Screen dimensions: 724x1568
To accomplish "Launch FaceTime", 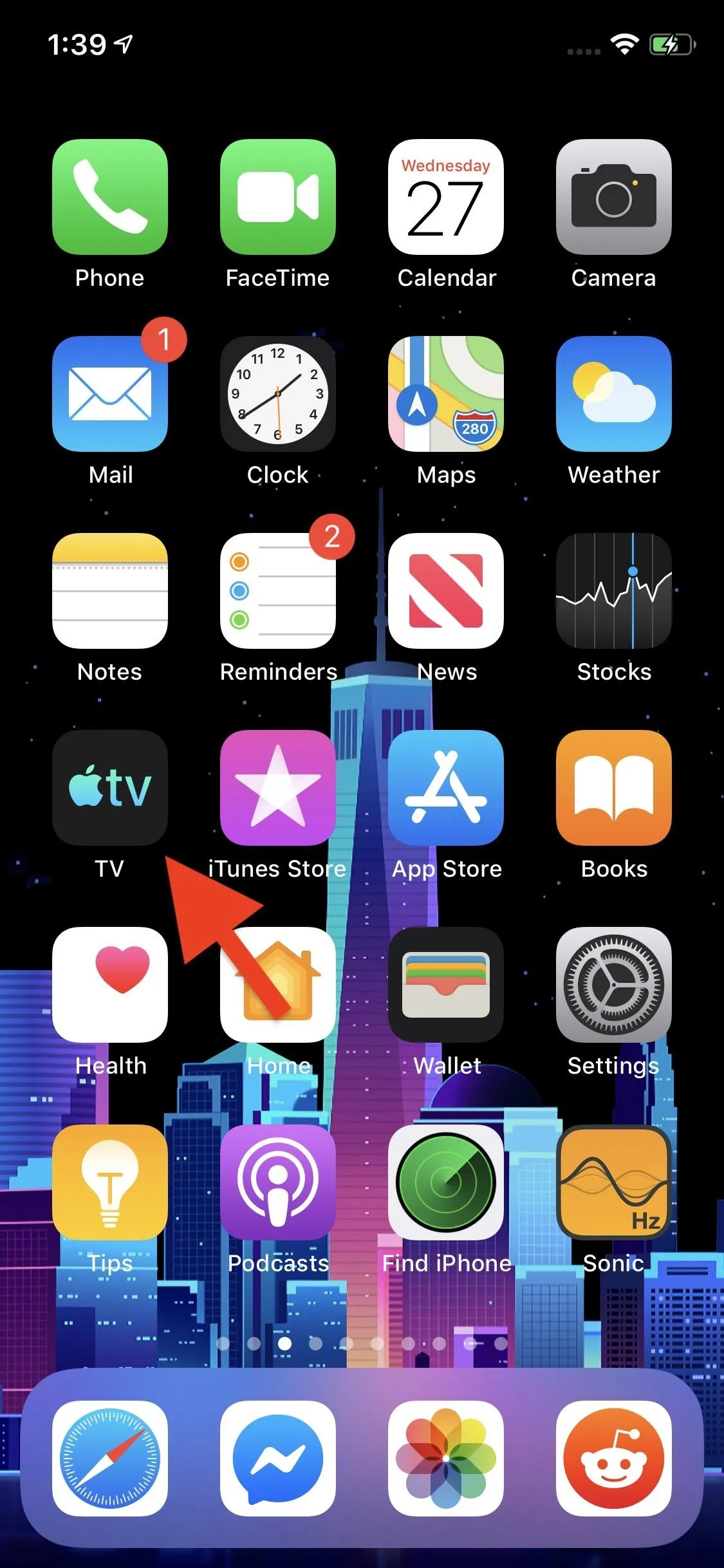I will click(x=278, y=197).
